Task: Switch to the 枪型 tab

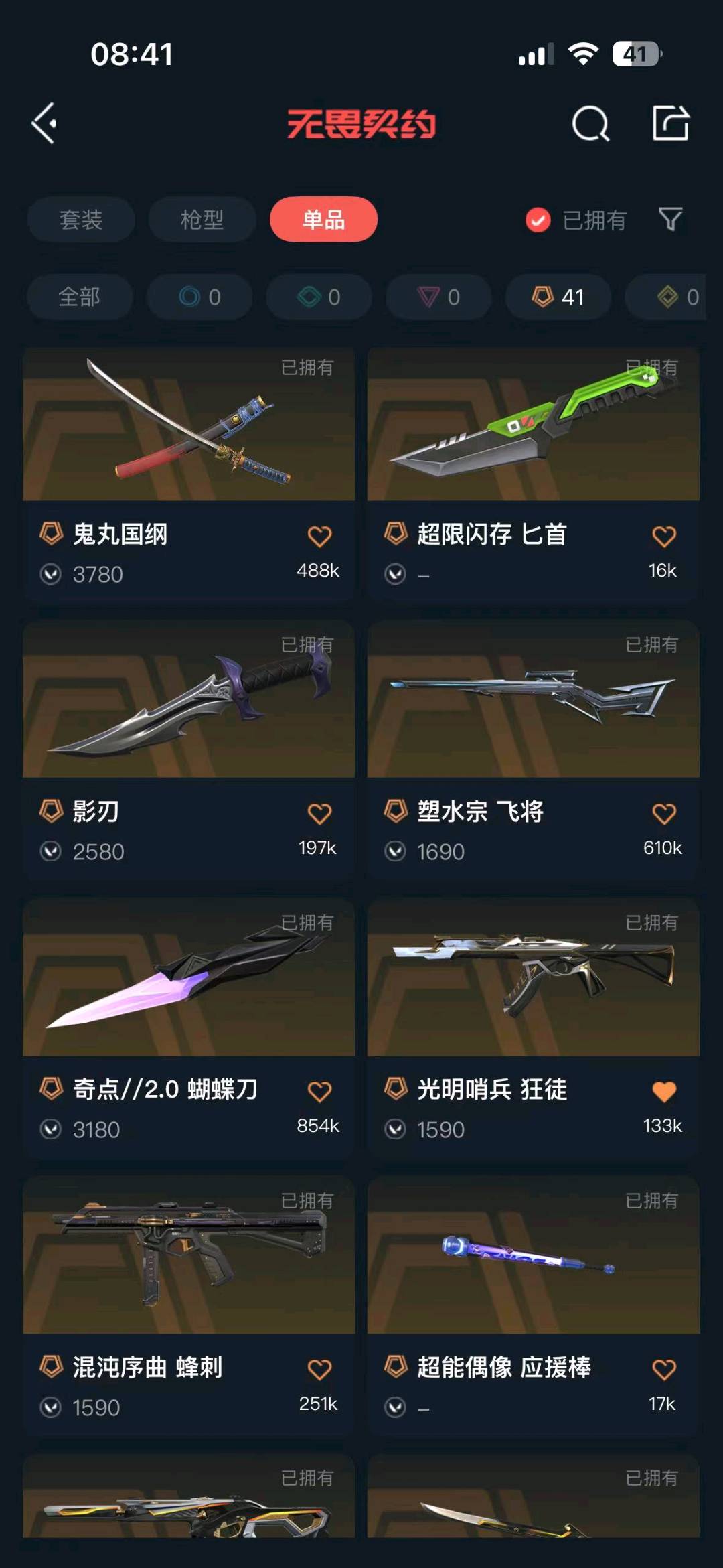Action: [x=202, y=219]
